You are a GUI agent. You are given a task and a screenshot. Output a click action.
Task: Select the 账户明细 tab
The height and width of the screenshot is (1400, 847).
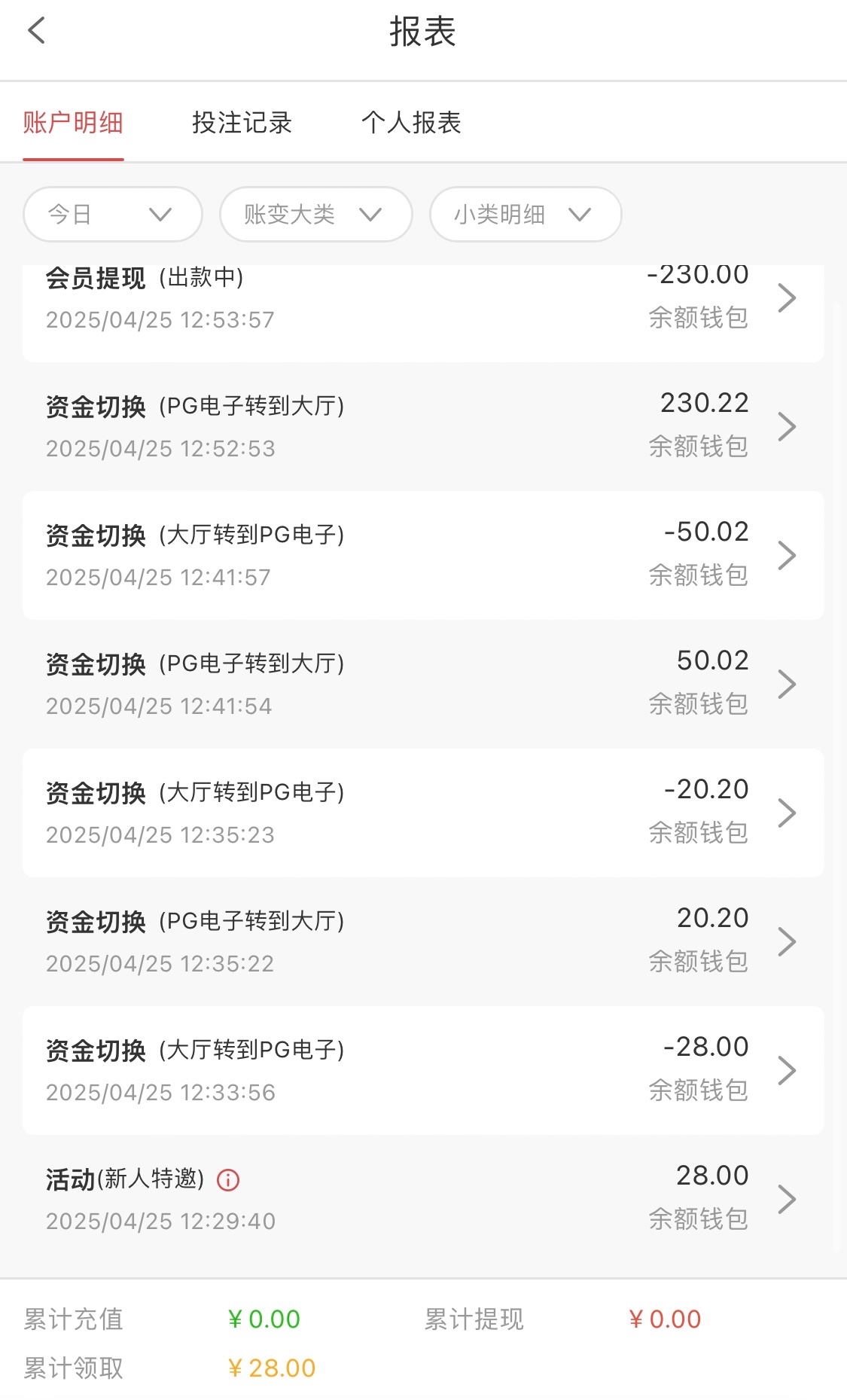pos(73,123)
